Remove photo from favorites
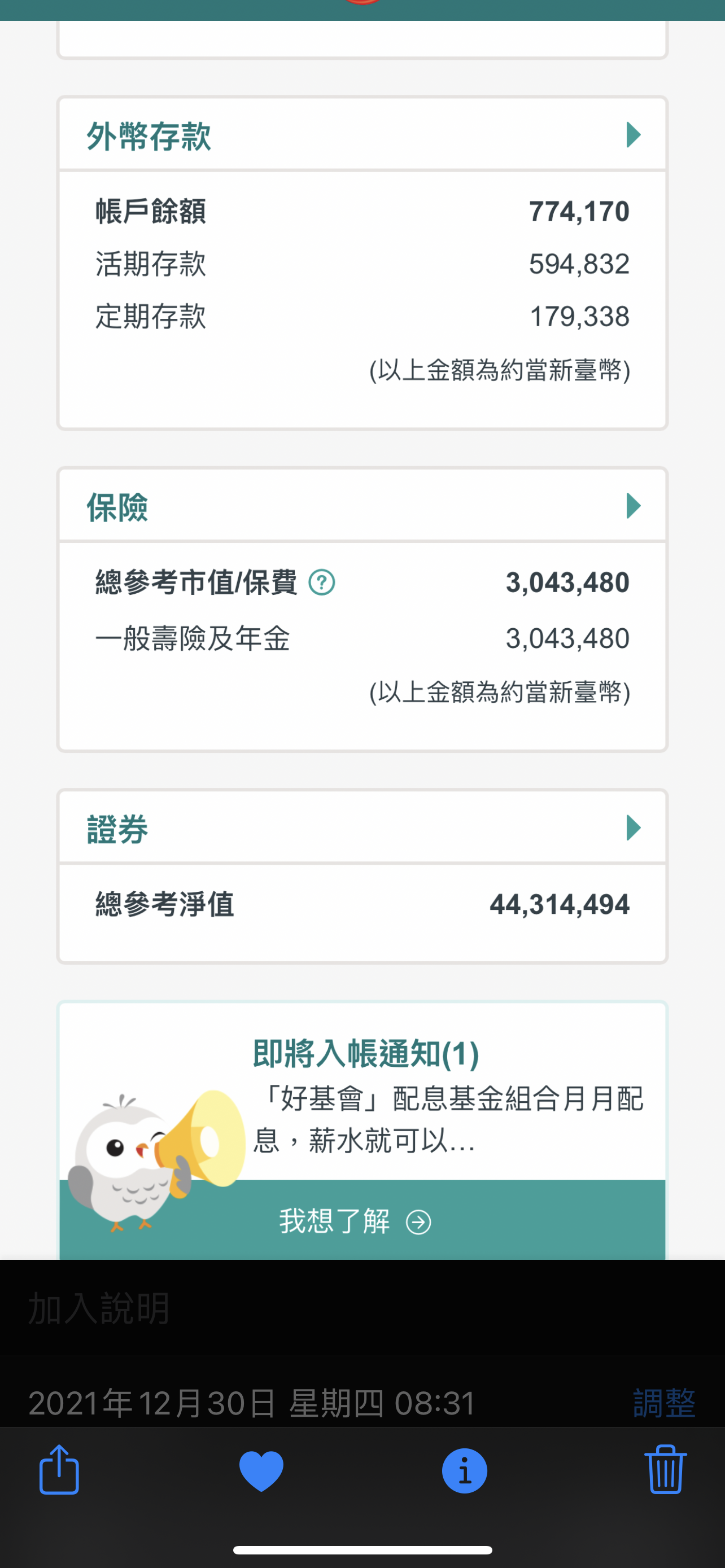725x1568 pixels. pyautogui.click(x=261, y=1470)
